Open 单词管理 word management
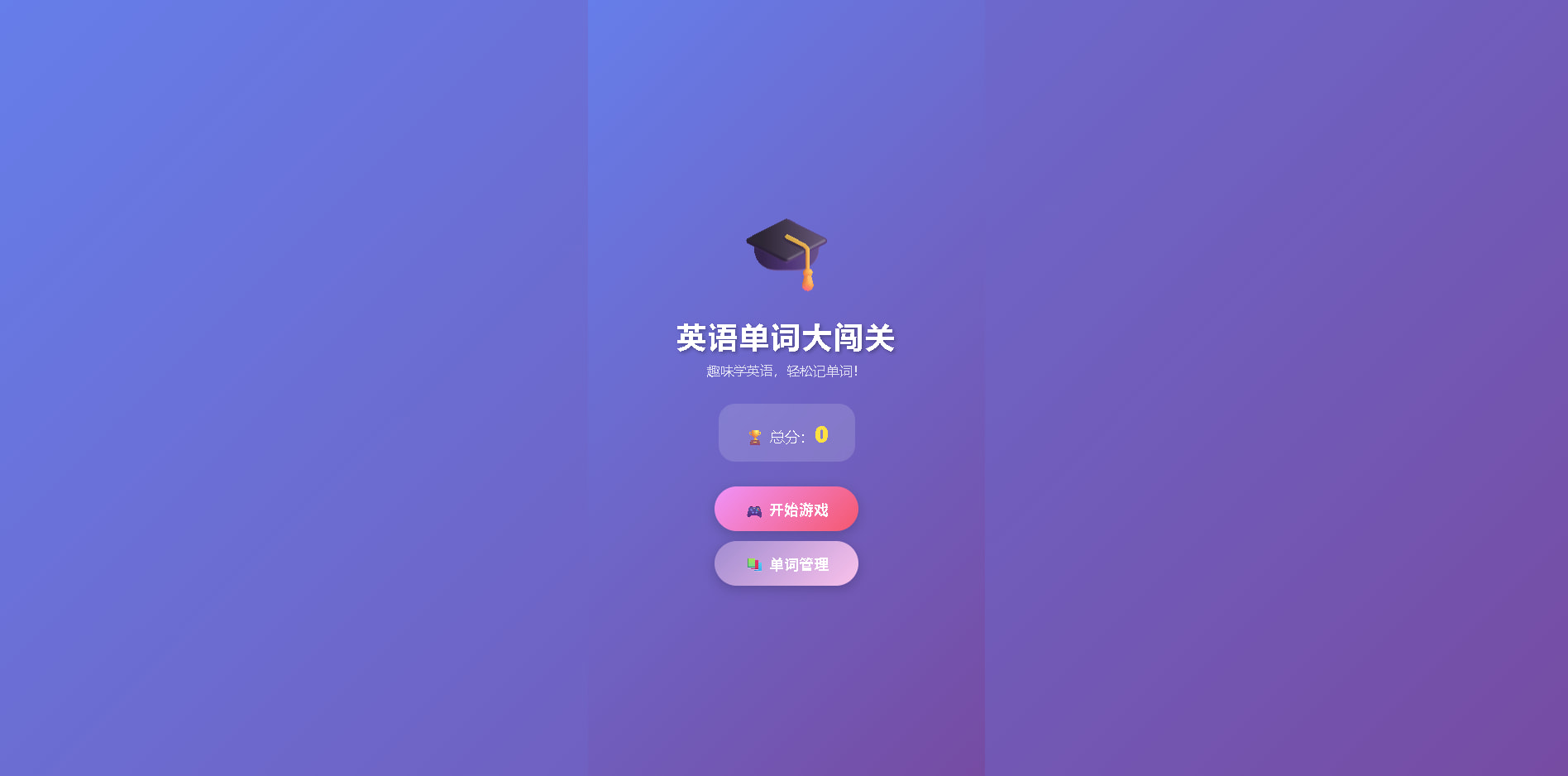Image resolution: width=1568 pixels, height=776 pixels. (786, 563)
